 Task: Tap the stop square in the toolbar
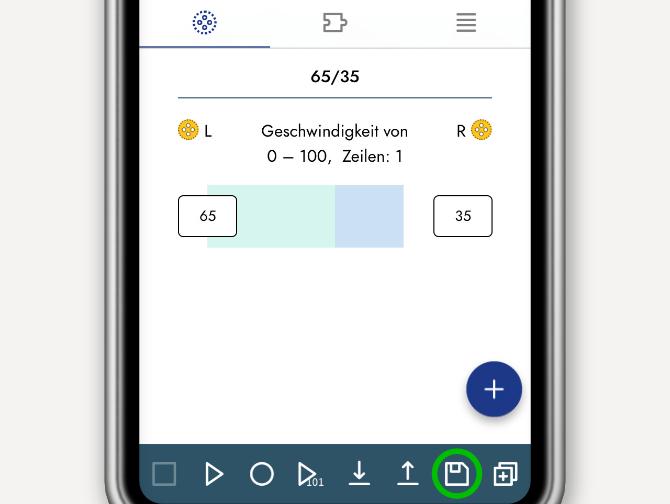[164, 474]
